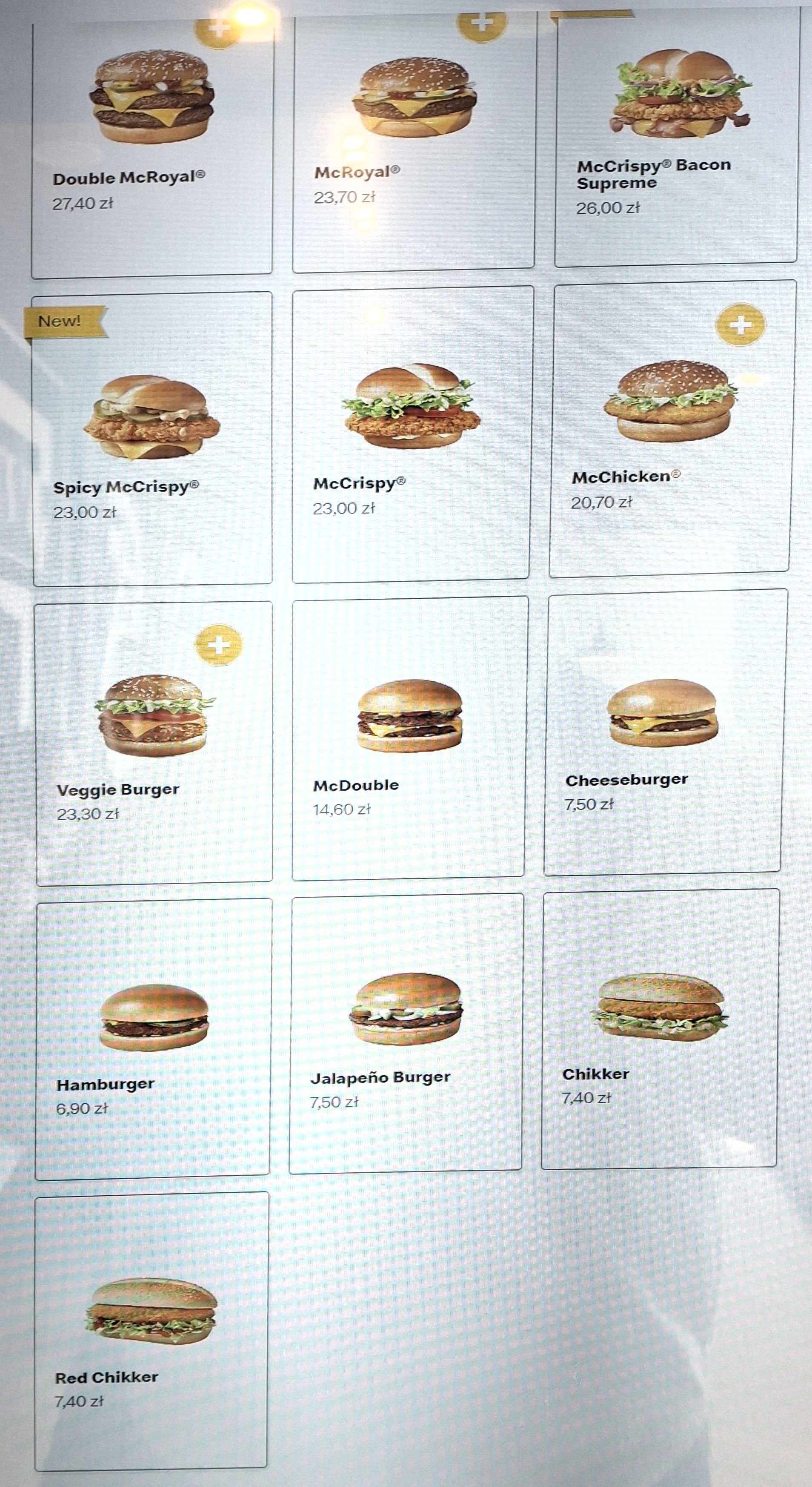Choose the Chikker sandwich
812x1487 pixels.
(x=660, y=1028)
